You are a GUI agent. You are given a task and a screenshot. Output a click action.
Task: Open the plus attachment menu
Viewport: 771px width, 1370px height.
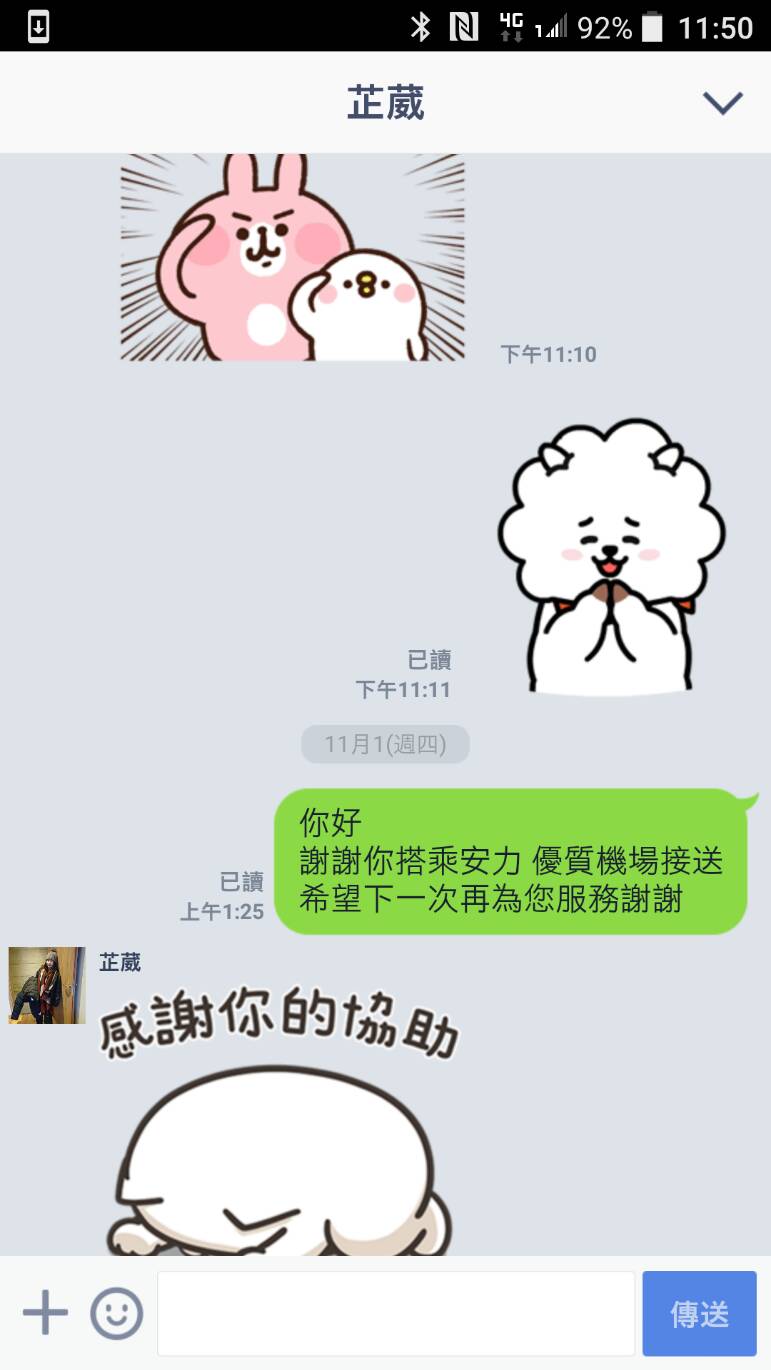pos(45,1313)
